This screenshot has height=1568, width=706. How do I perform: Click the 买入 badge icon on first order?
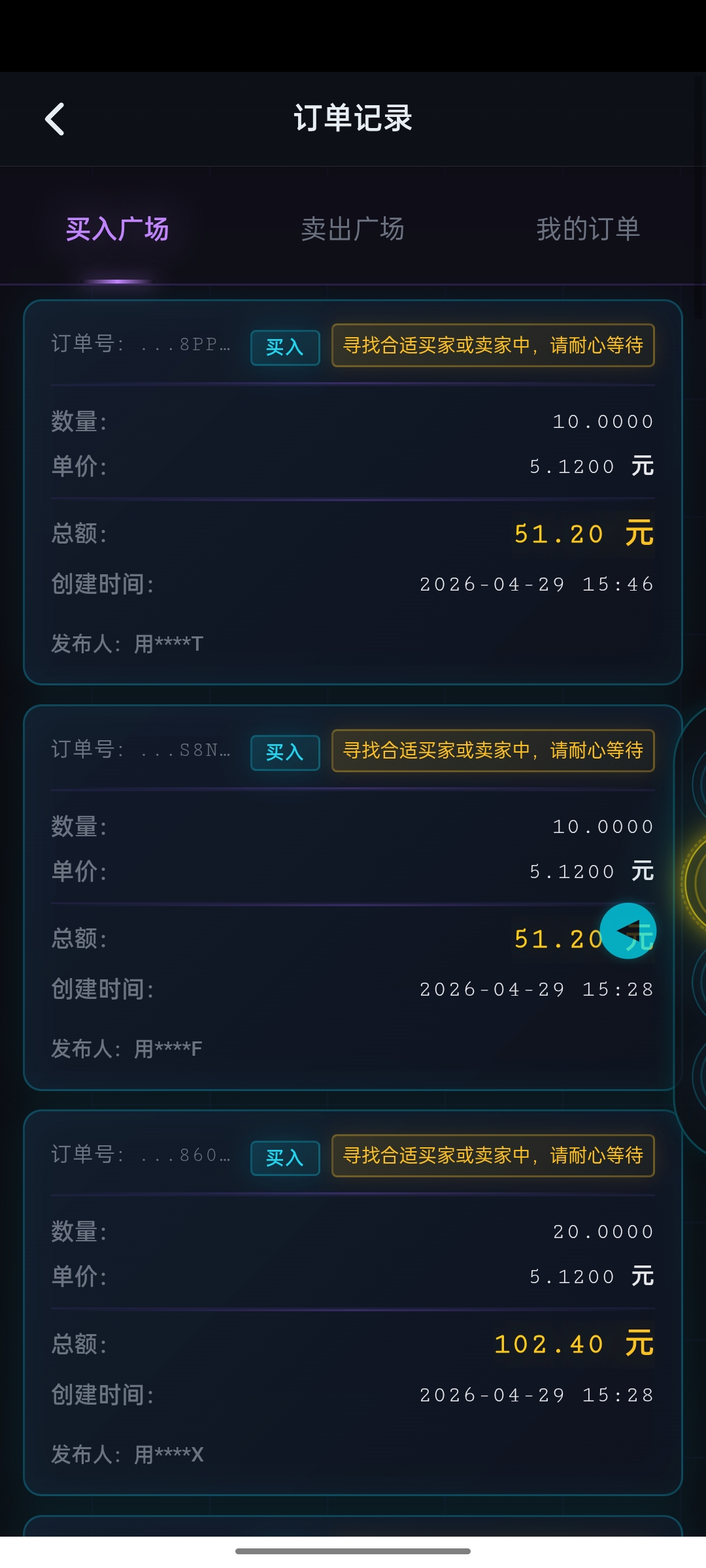pos(284,347)
